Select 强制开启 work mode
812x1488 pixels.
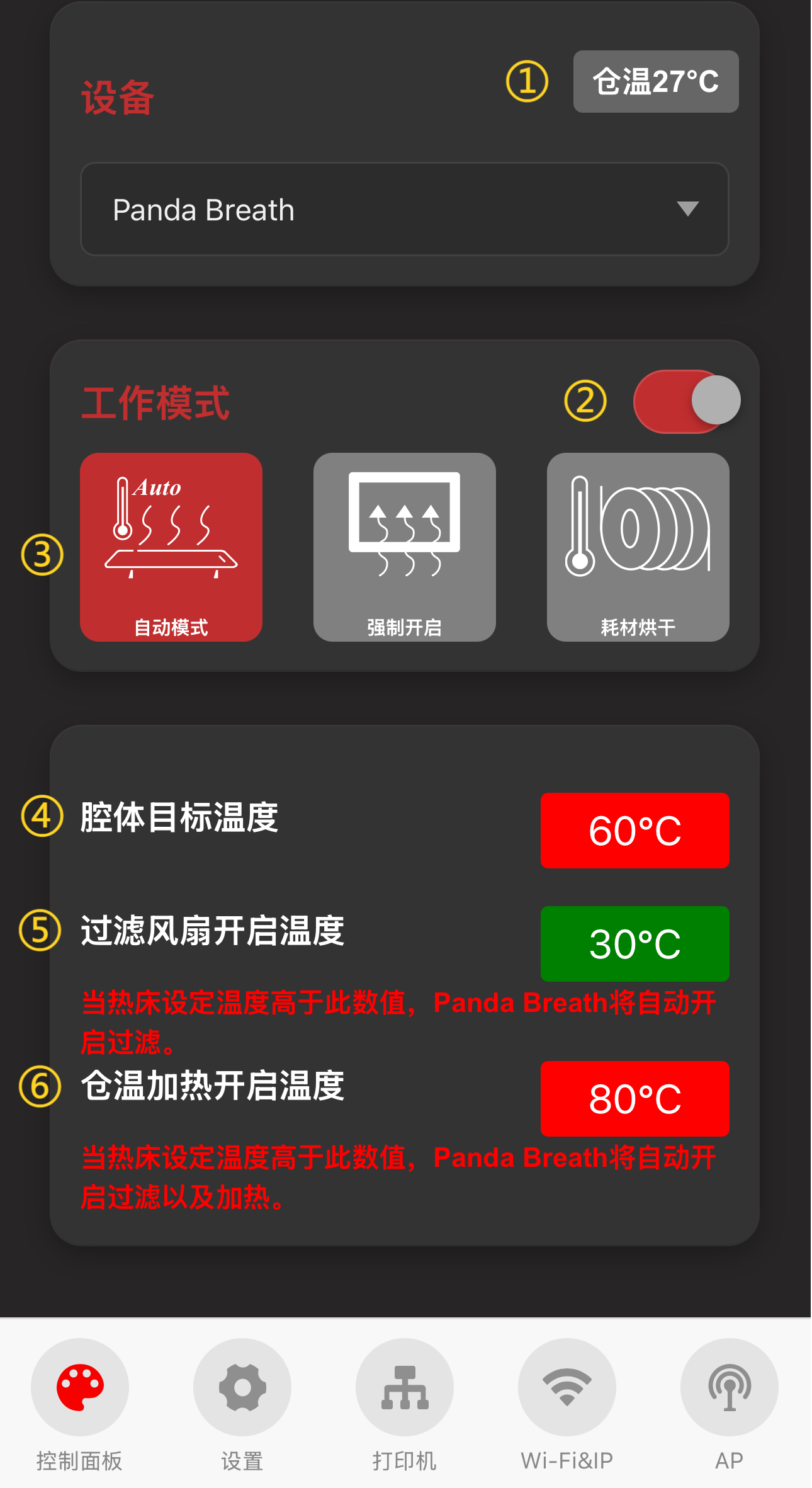[404, 547]
